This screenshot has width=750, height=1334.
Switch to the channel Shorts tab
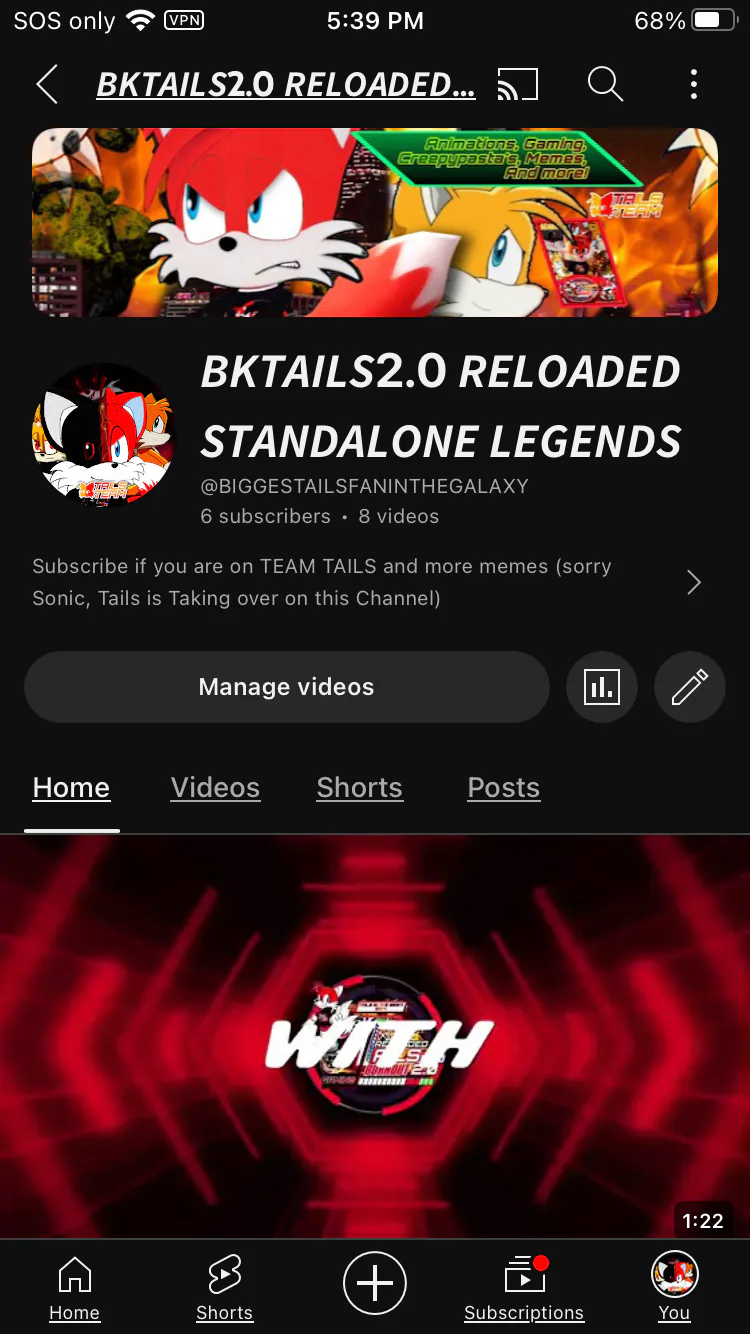coord(359,788)
